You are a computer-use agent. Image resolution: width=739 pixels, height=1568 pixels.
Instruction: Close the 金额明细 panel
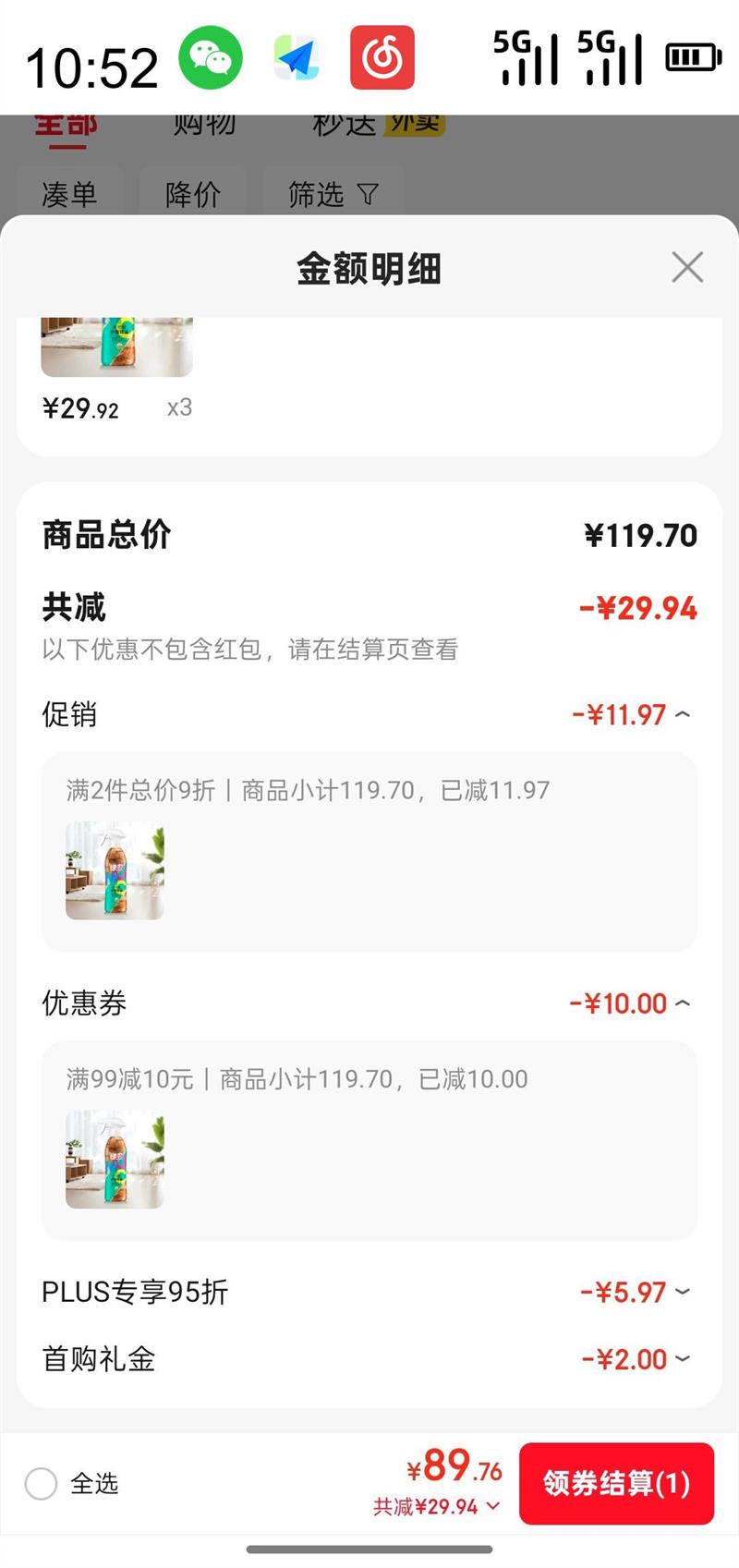pos(687,267)
